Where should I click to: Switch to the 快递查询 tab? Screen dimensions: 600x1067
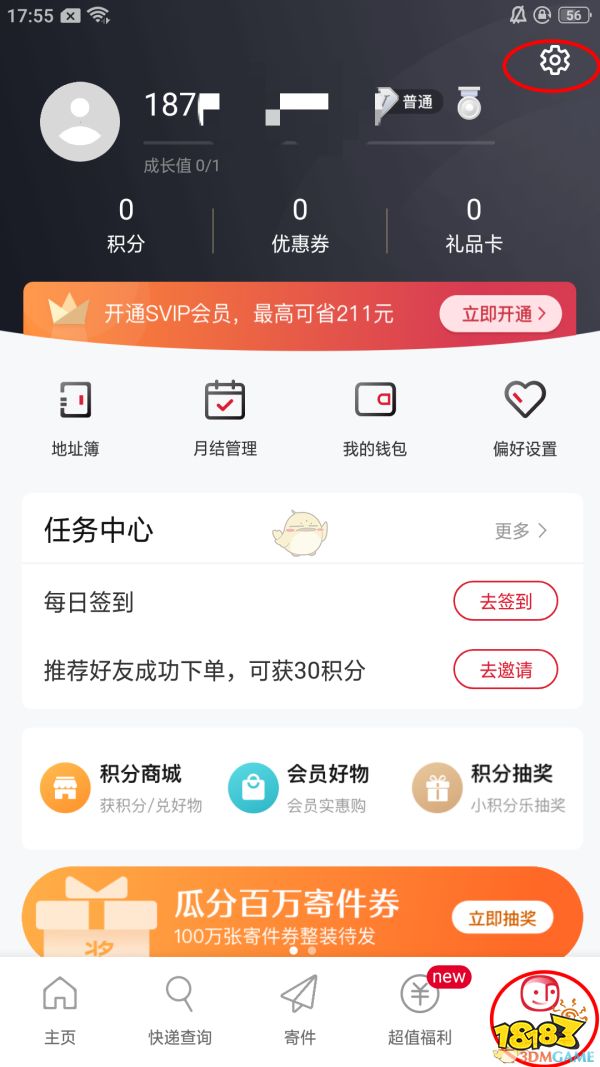pos(180,1010)
